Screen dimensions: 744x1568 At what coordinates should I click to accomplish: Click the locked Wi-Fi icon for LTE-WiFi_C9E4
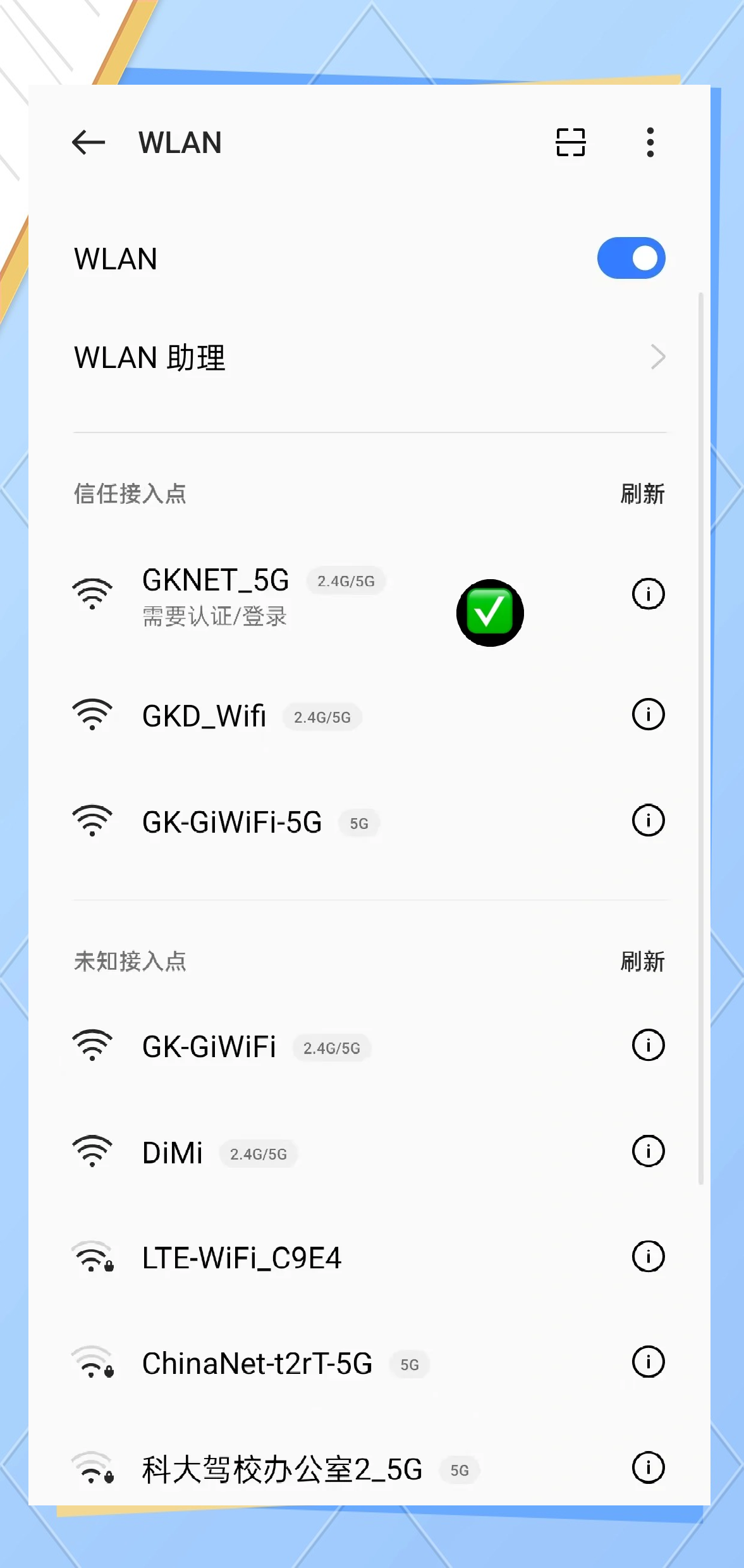pos(94,1257)
